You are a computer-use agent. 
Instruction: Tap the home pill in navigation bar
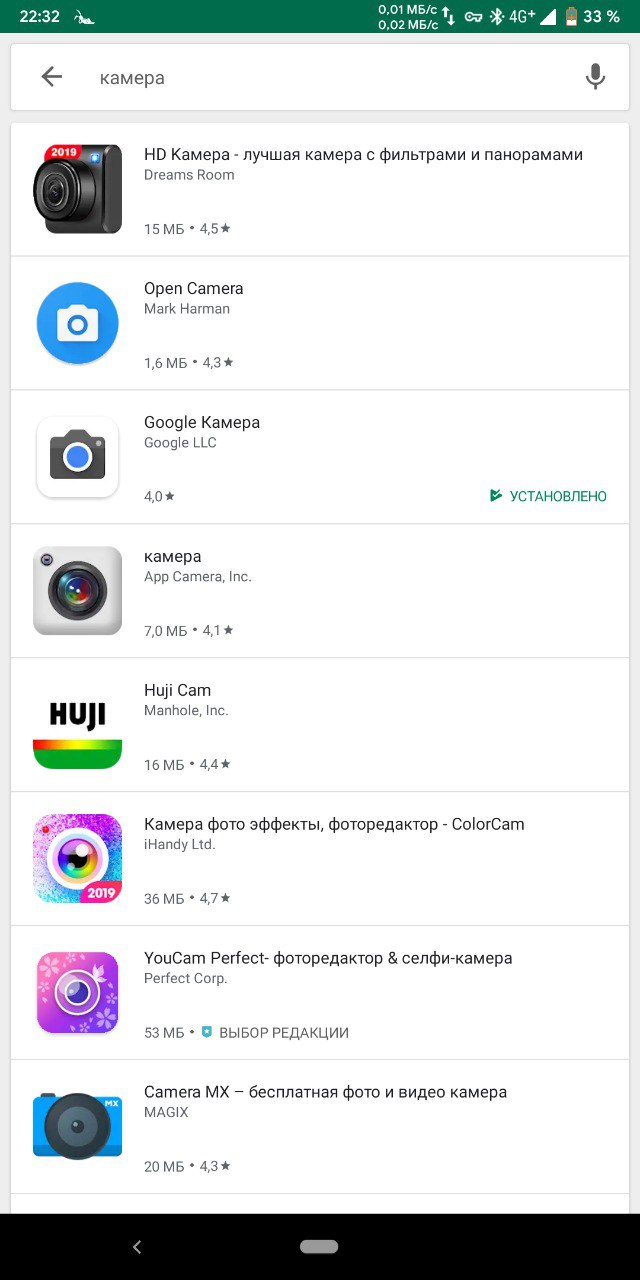pyautogui.click(x=319, y=1247)
